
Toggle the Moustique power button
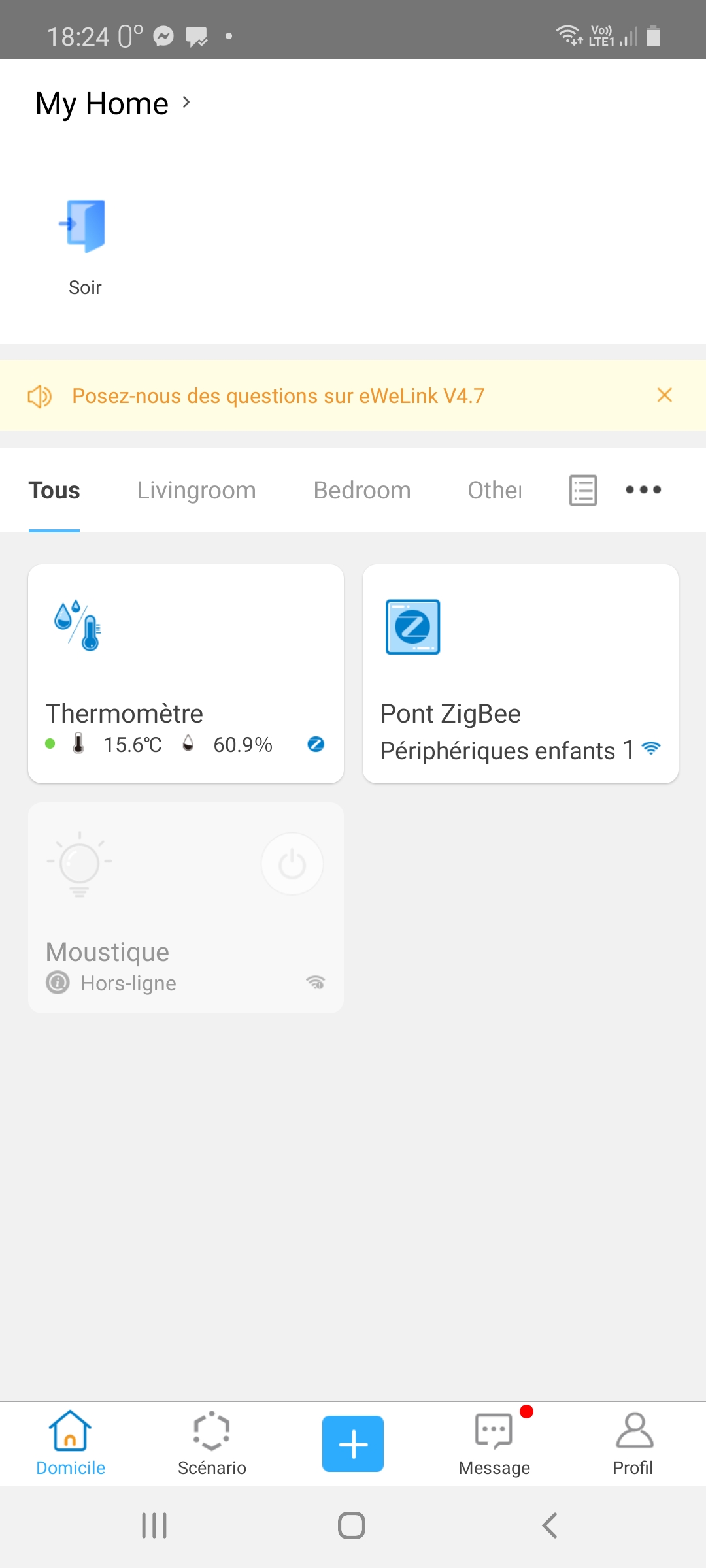click(x=292, y=864)
